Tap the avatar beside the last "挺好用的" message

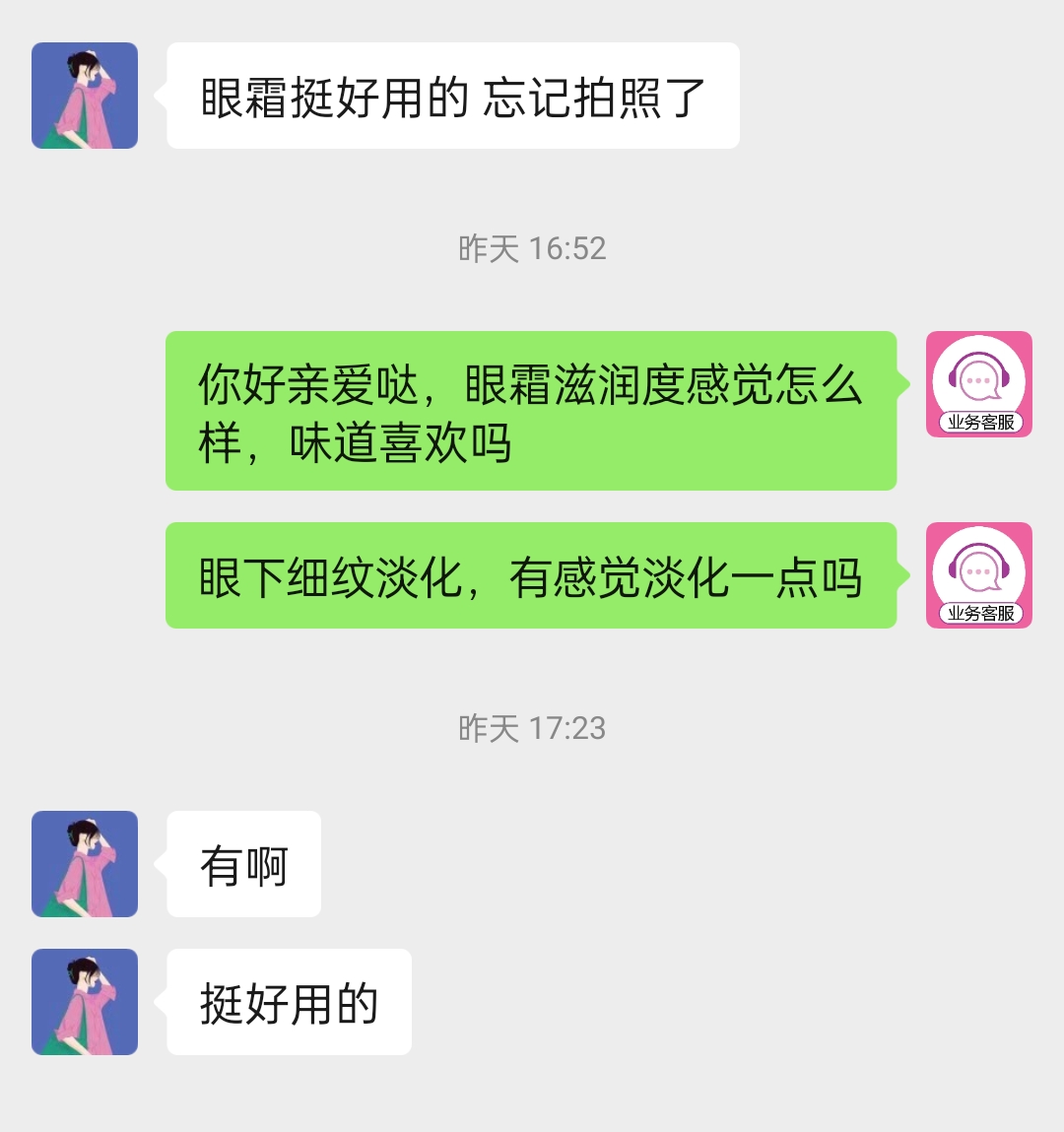click(x=85, y=1002)
